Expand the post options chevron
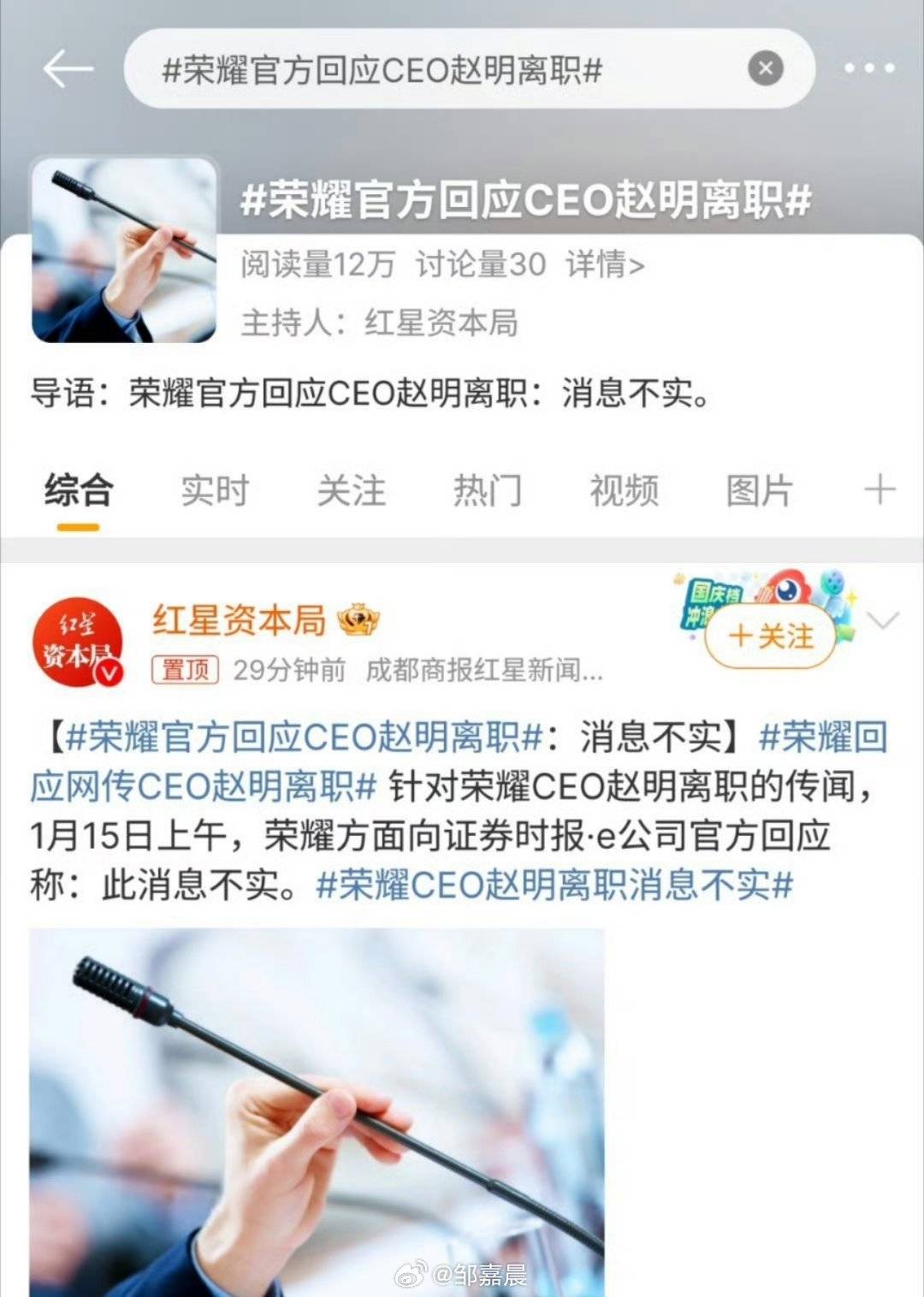The image size is (924, 1297). [883, 619]
